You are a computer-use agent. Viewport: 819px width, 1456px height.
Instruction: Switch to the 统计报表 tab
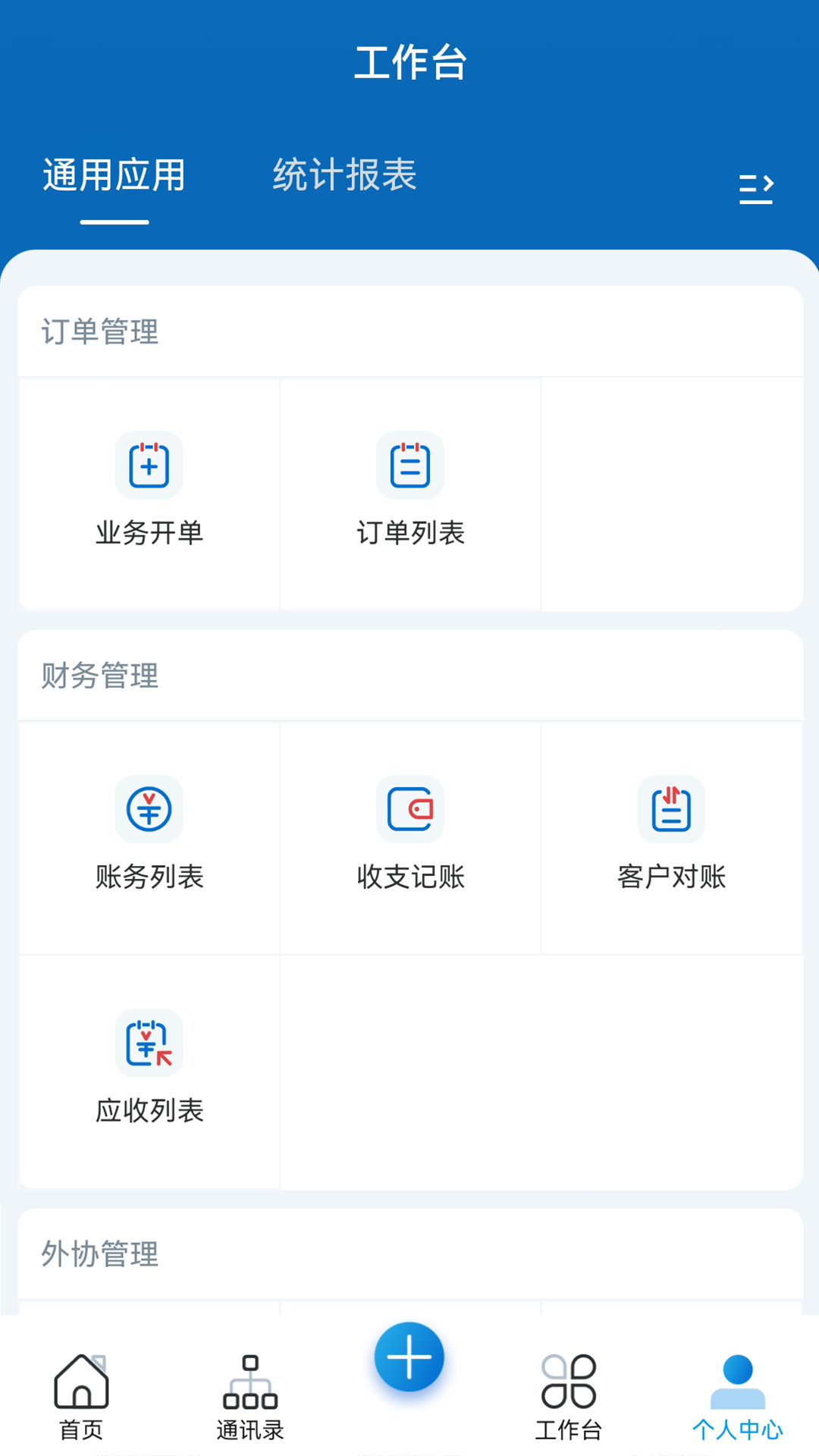click(347, 176)
